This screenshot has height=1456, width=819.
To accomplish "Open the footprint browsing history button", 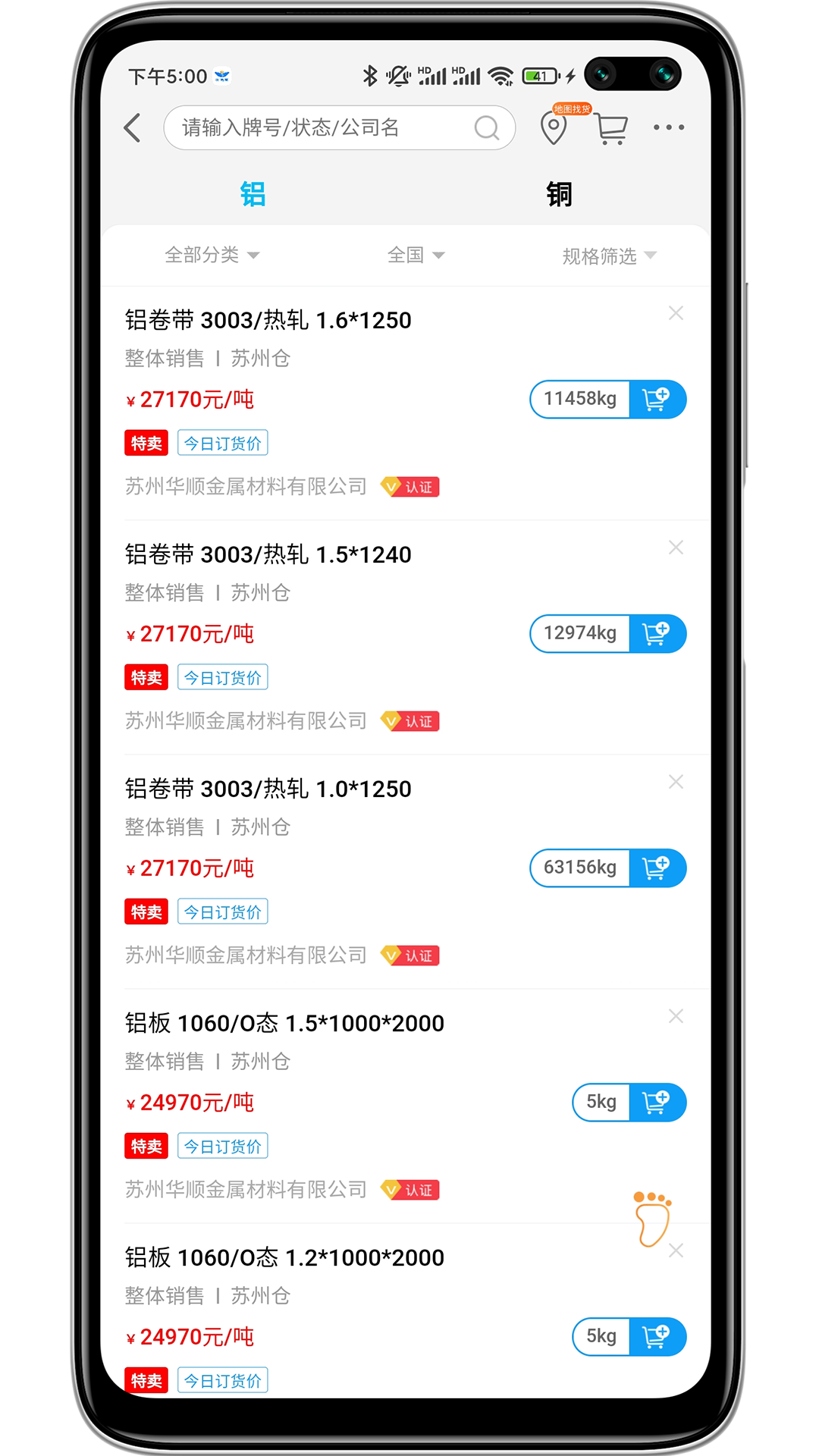I will (x=651, y=1219).
